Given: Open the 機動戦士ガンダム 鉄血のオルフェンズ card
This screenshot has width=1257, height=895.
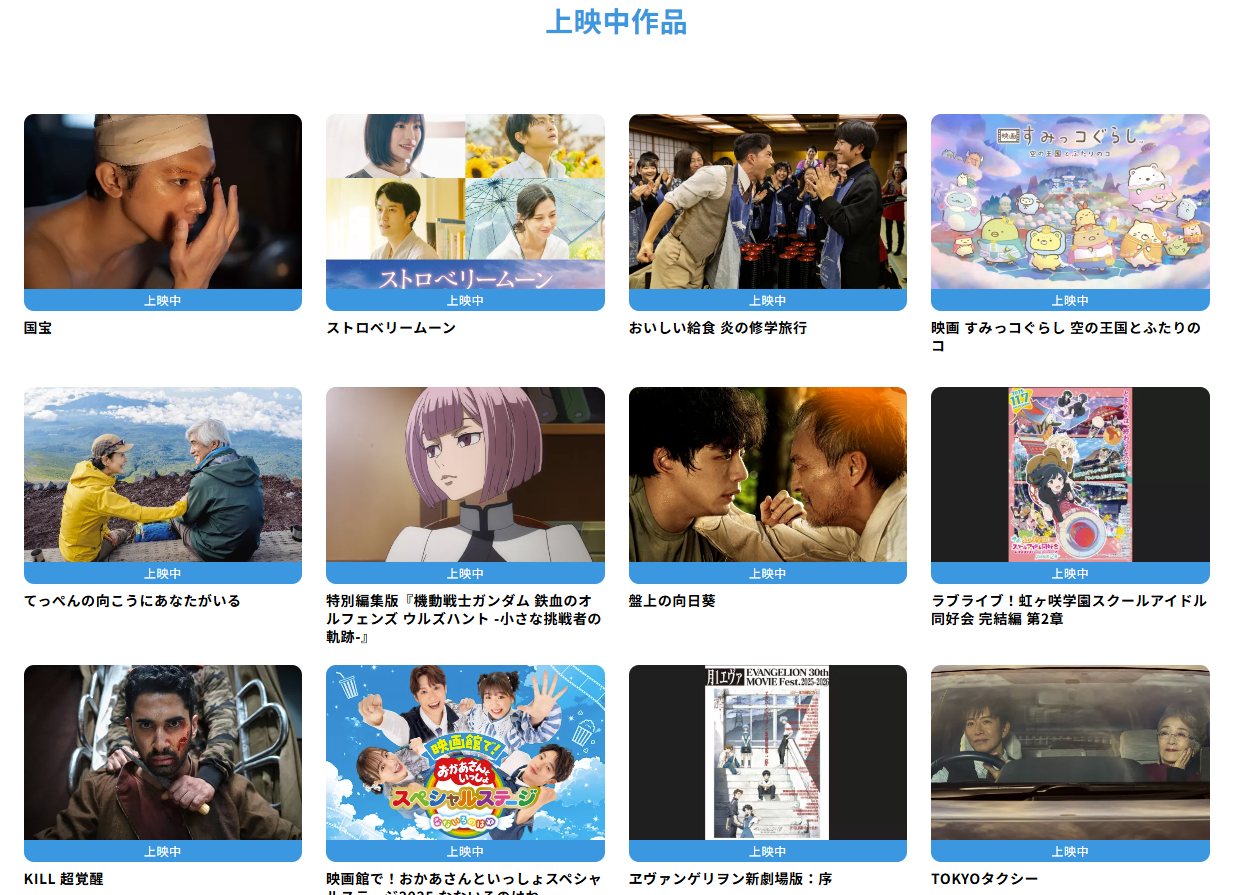Looking at the screenshot, I should (465, 475).
